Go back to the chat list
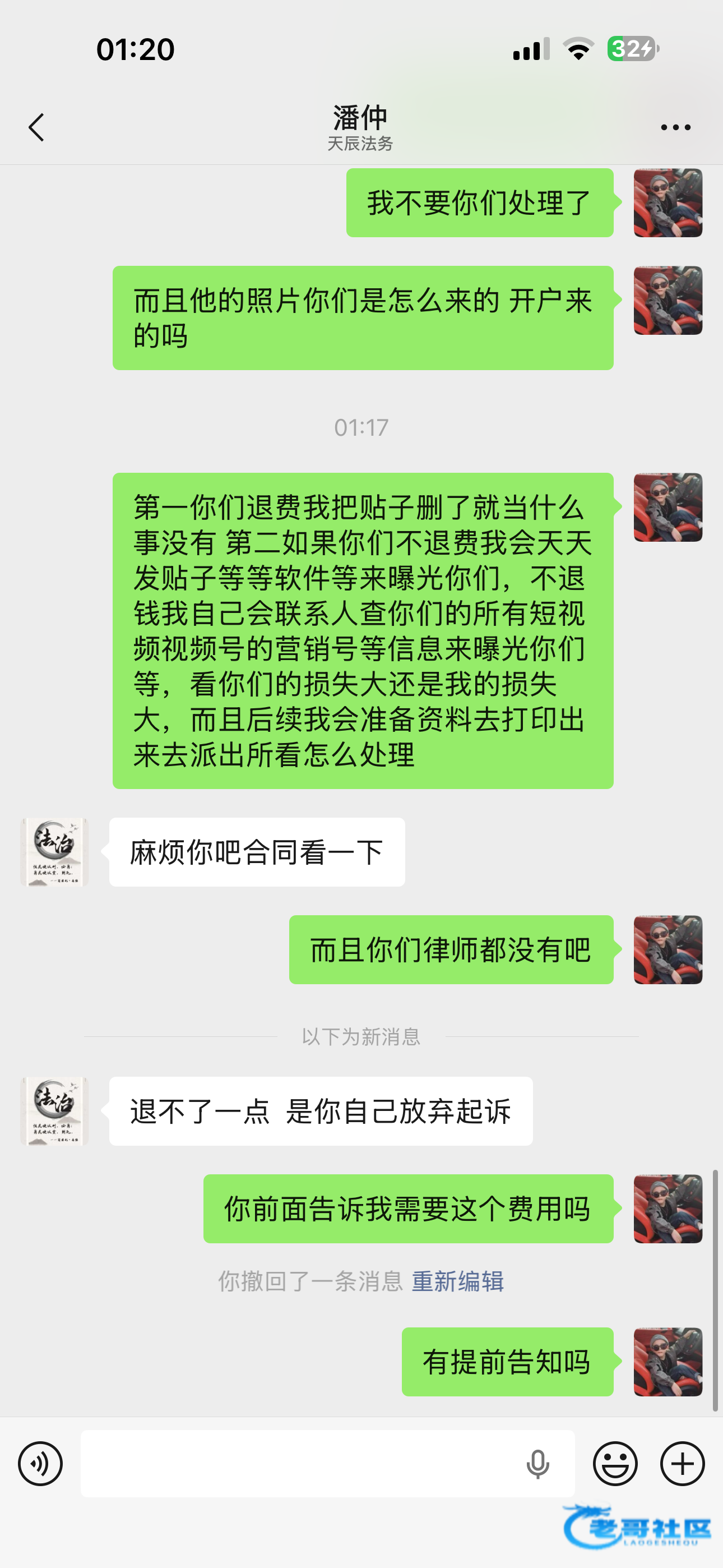Viewport: 723px width, 1568px height. [x=36, y=127]
